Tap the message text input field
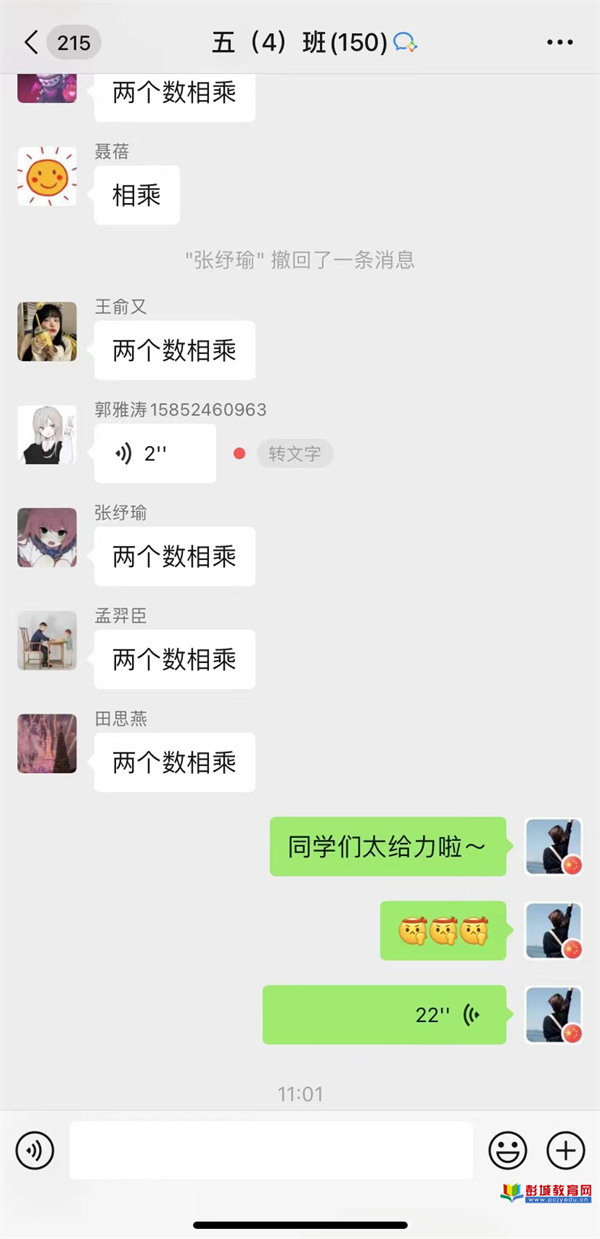The width and height of the screenshot is (600, 1239). (x=270, y=1150)
